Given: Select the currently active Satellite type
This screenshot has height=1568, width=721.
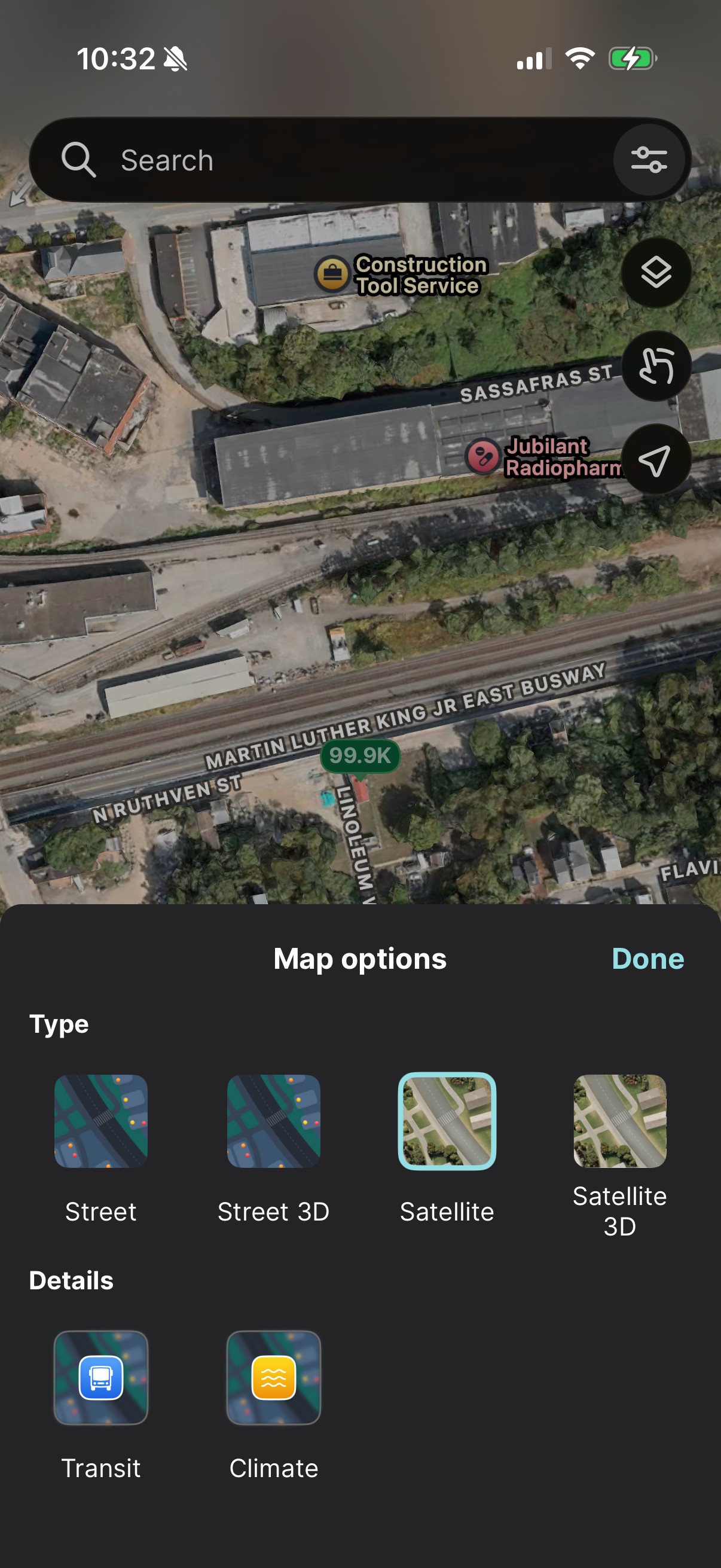Looking at the screenshot, I should pyautogui.click(x=447, y=1121).
